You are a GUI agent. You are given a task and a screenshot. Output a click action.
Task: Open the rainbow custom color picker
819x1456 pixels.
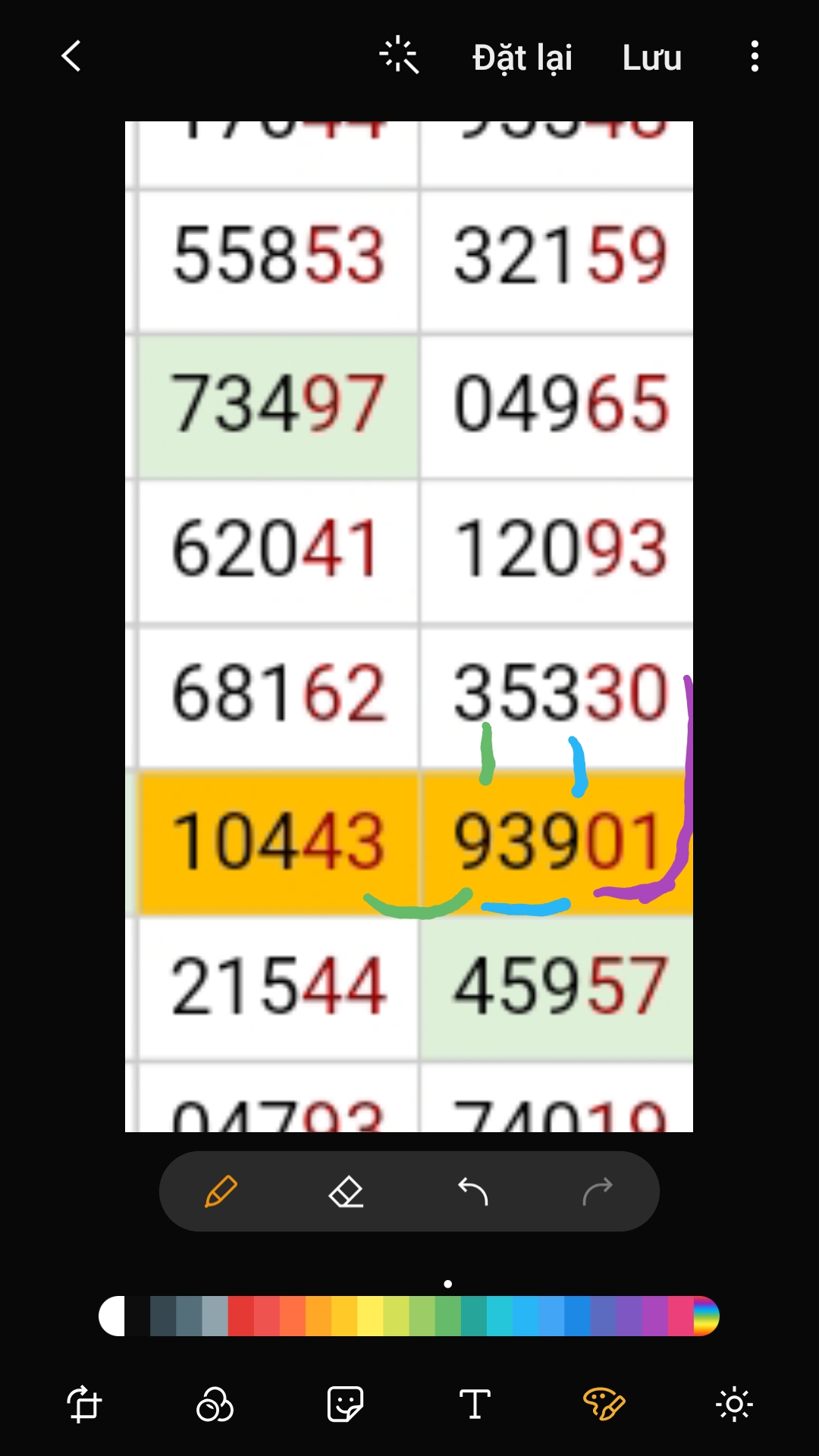coord(706,1316)
